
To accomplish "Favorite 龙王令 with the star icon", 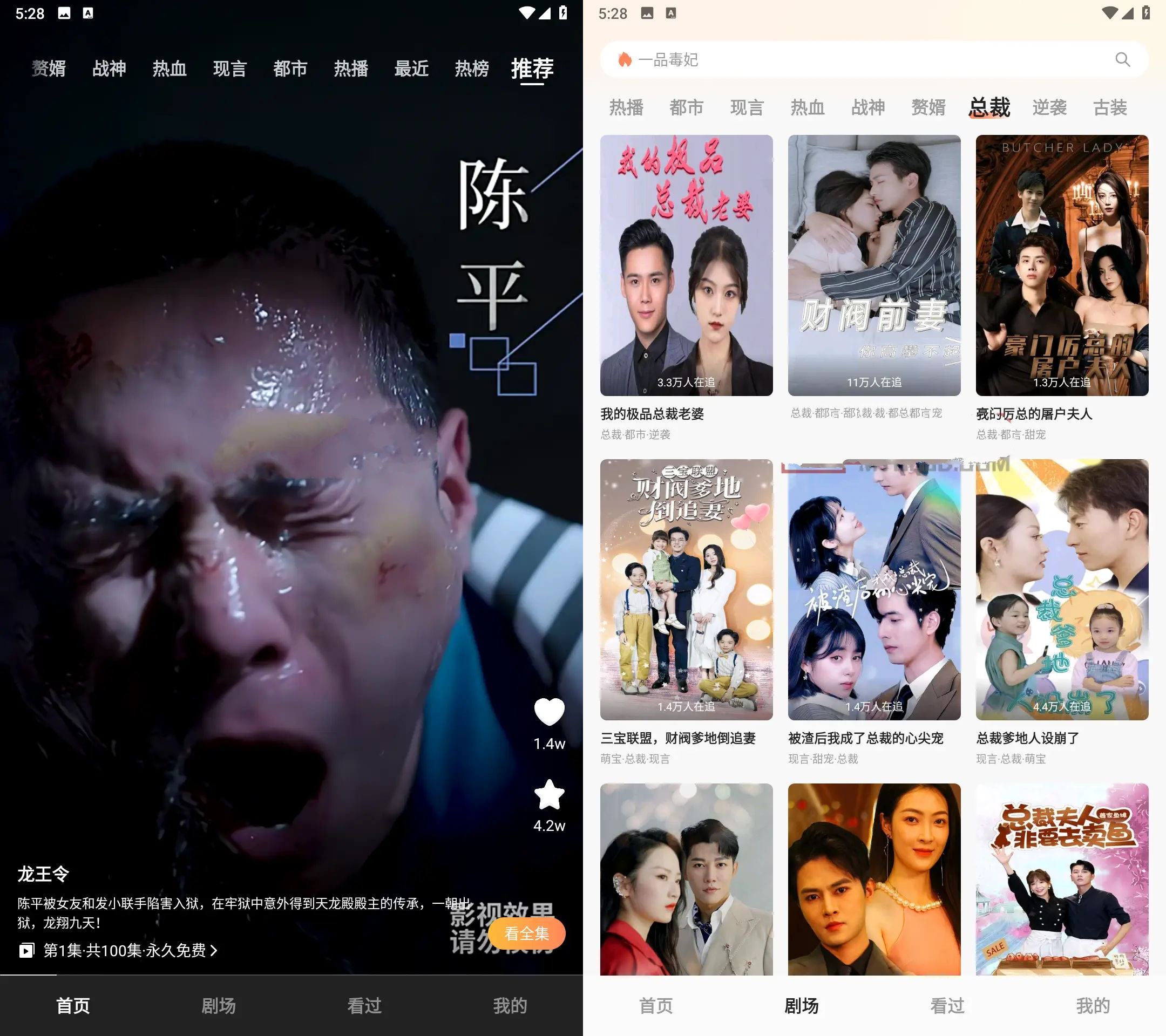I will point(549,794).
